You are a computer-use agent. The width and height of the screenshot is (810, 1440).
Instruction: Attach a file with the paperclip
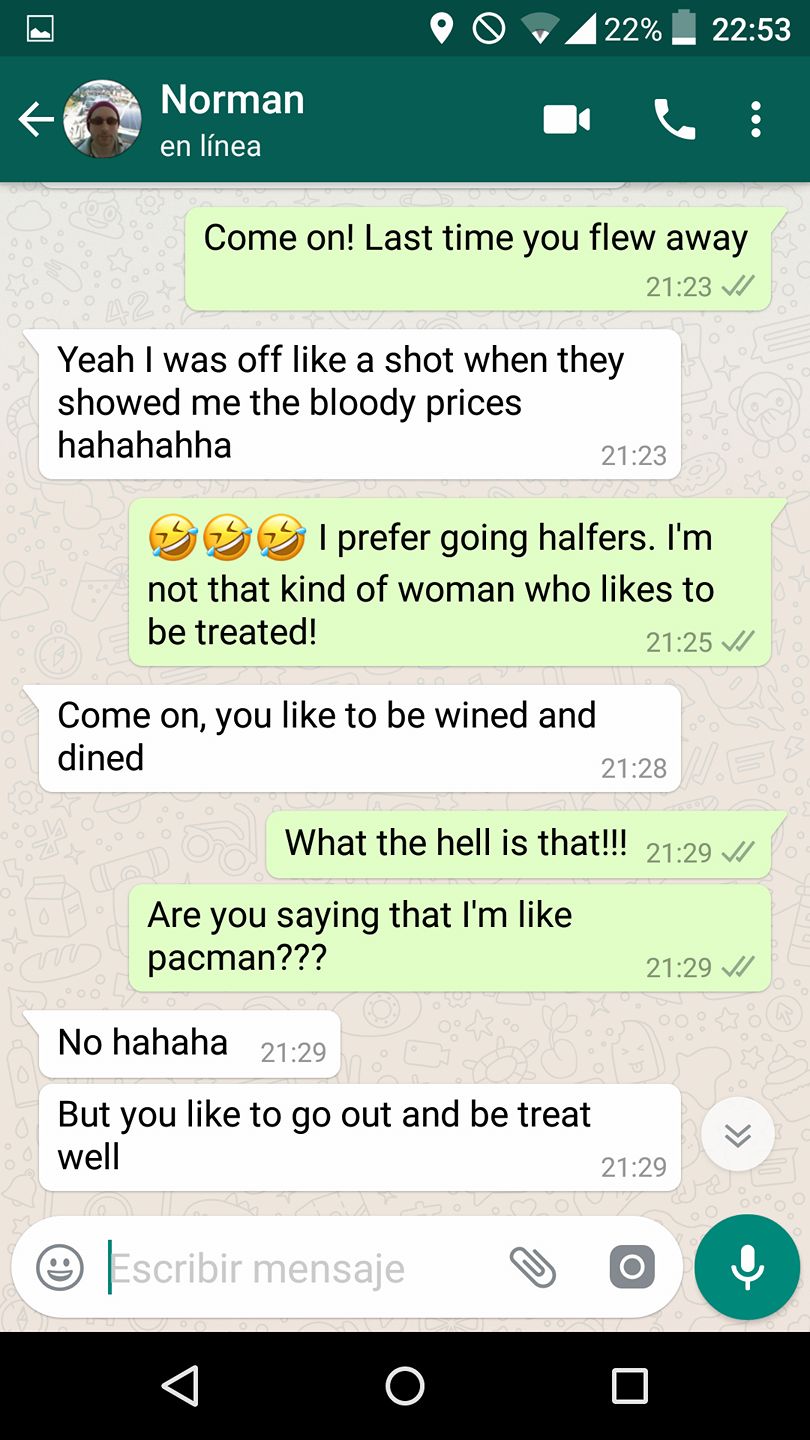pyautogui.click(x=533, y=1268)
